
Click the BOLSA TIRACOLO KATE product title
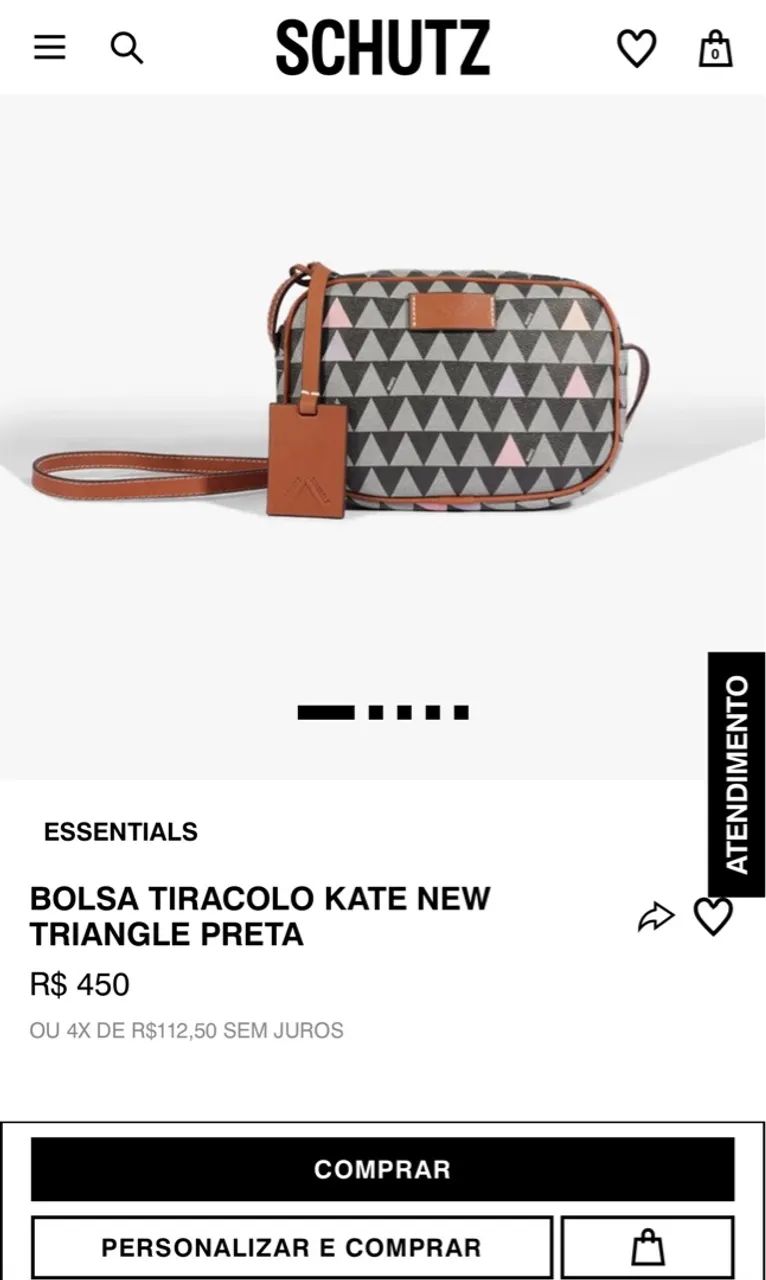point(260,917)
